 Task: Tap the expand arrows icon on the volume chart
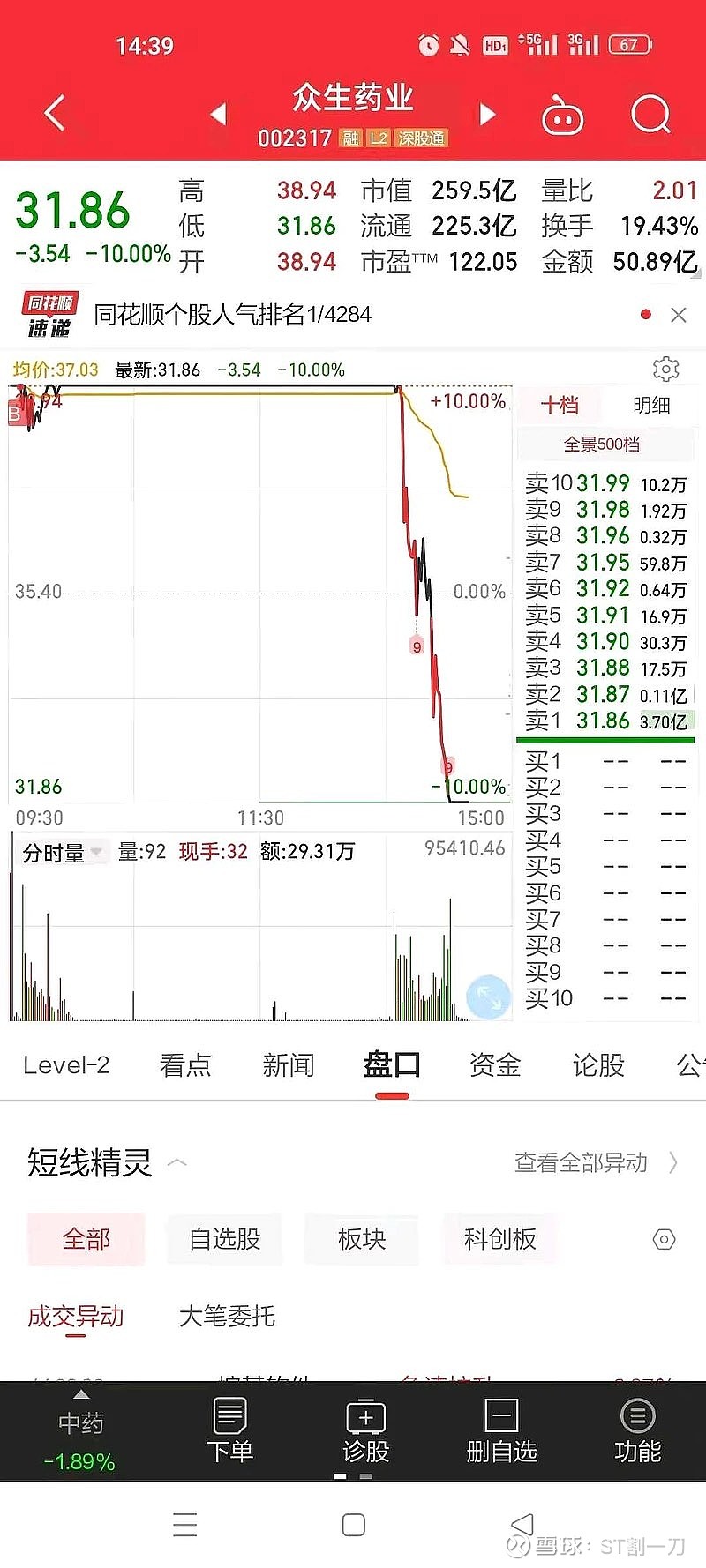point(489,997)
